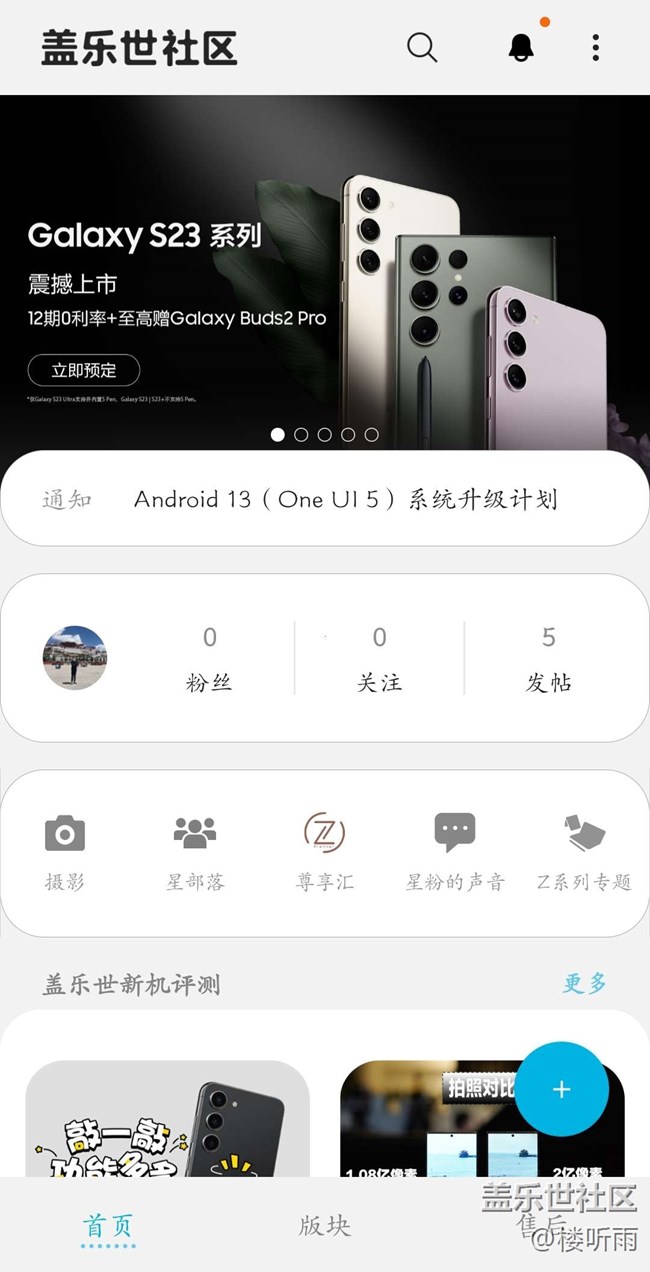
Task: Create a new post with the plus button
Action: (561, 1089)
